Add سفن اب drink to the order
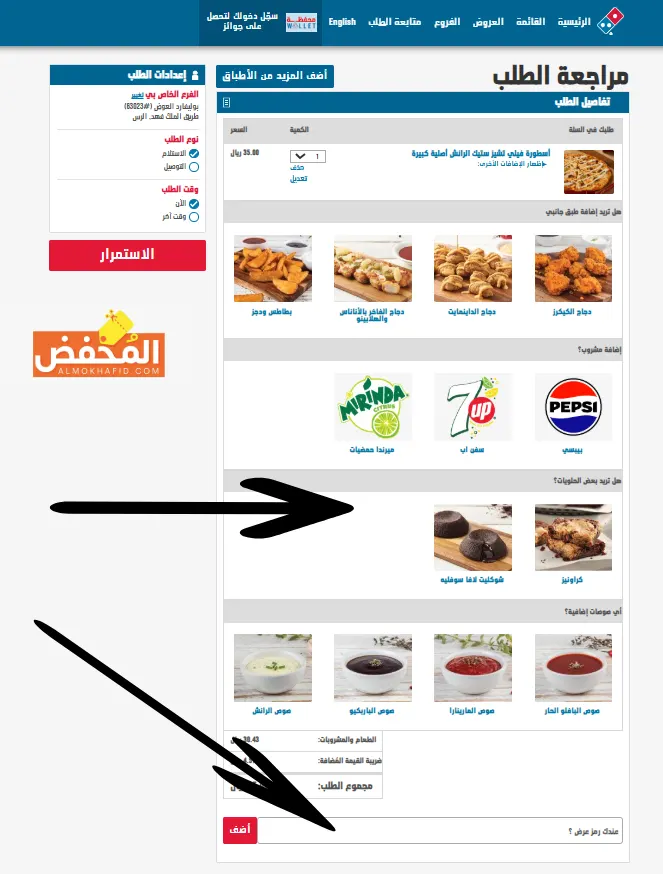 click(x=473, y=408)
